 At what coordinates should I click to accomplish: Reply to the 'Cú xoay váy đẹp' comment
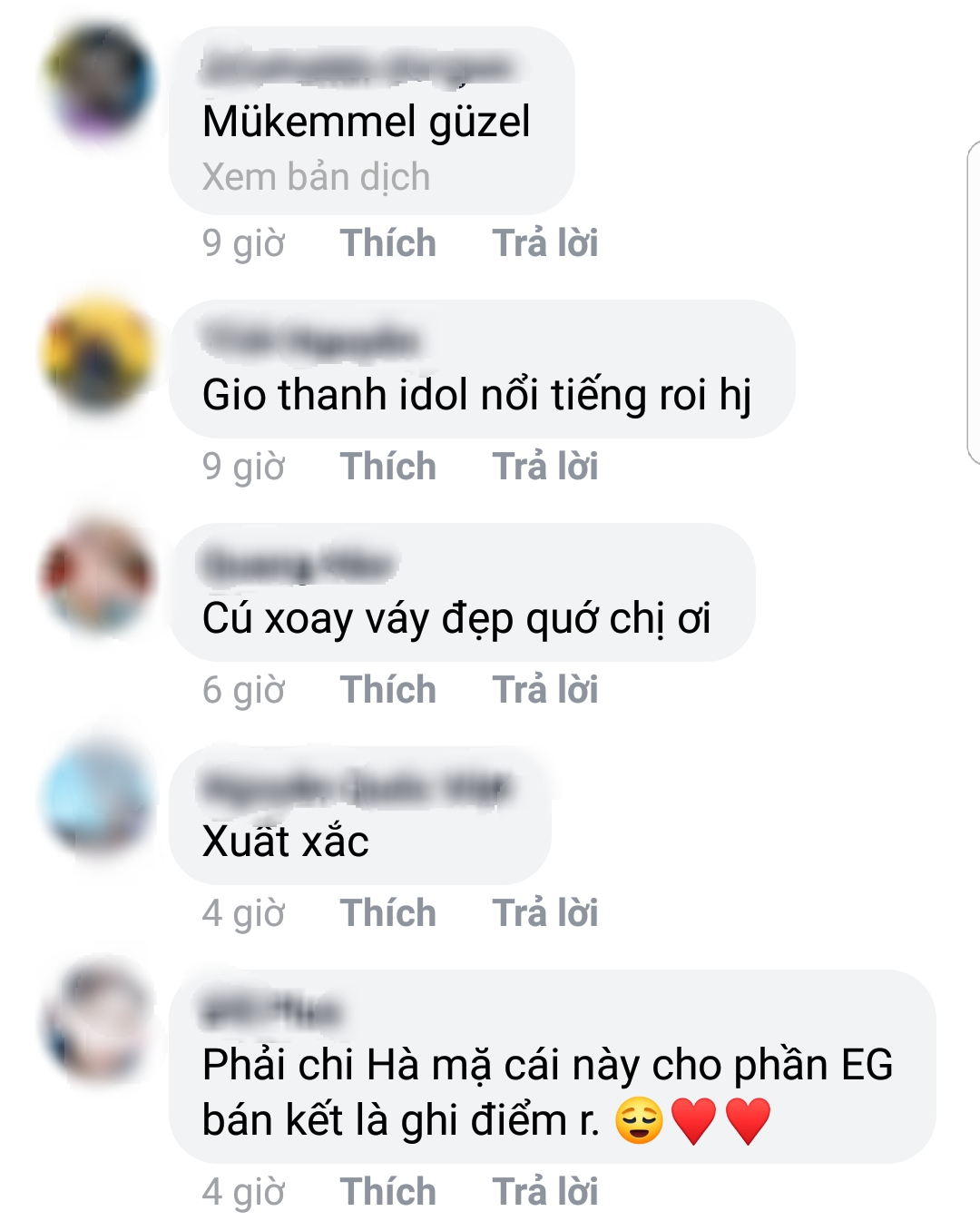coord(544,690)
